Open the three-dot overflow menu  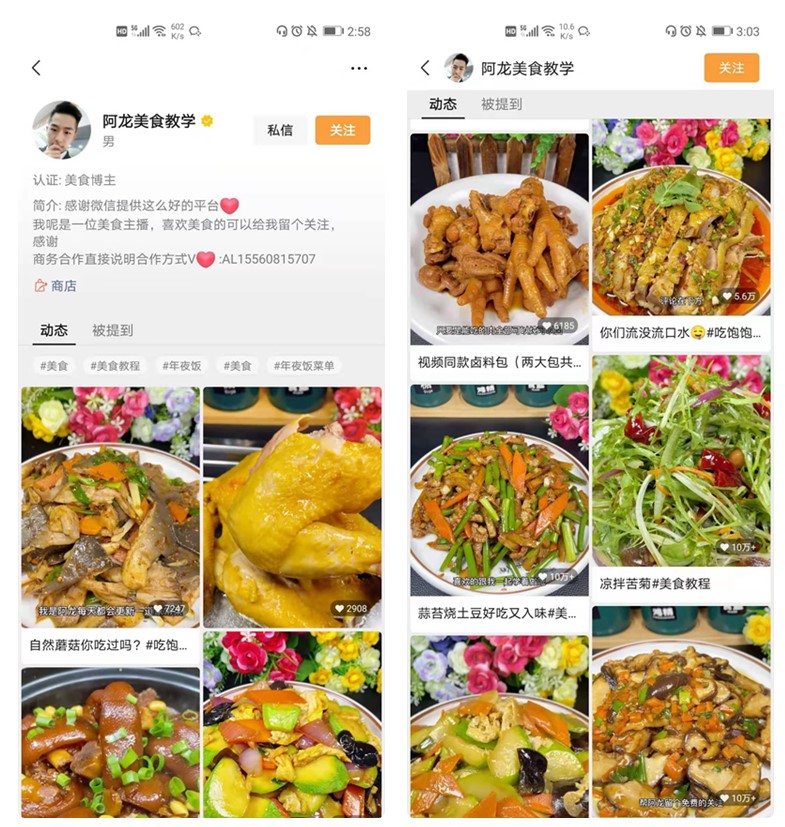[x=359, y=68]
